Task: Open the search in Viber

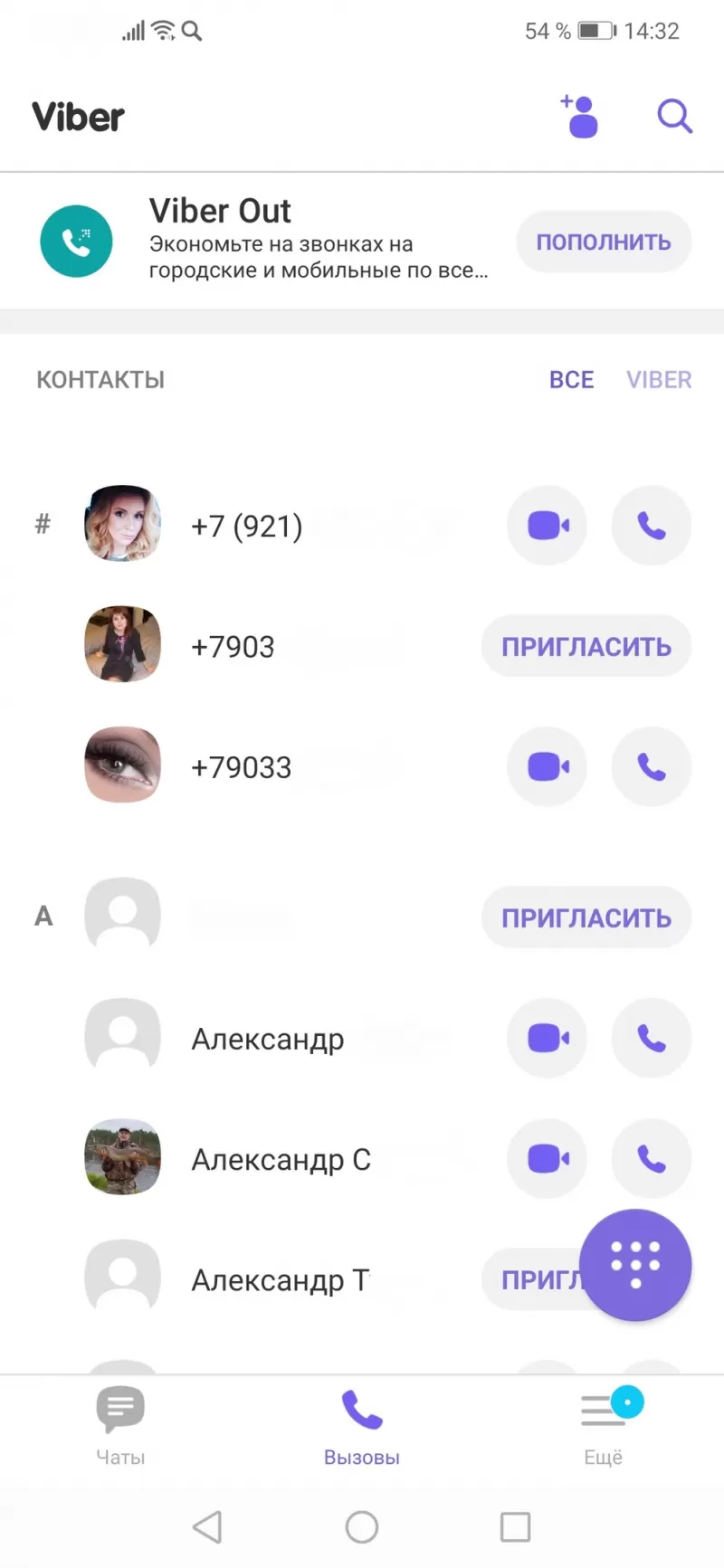Action: pyautogui.click(x=674, y=116)
